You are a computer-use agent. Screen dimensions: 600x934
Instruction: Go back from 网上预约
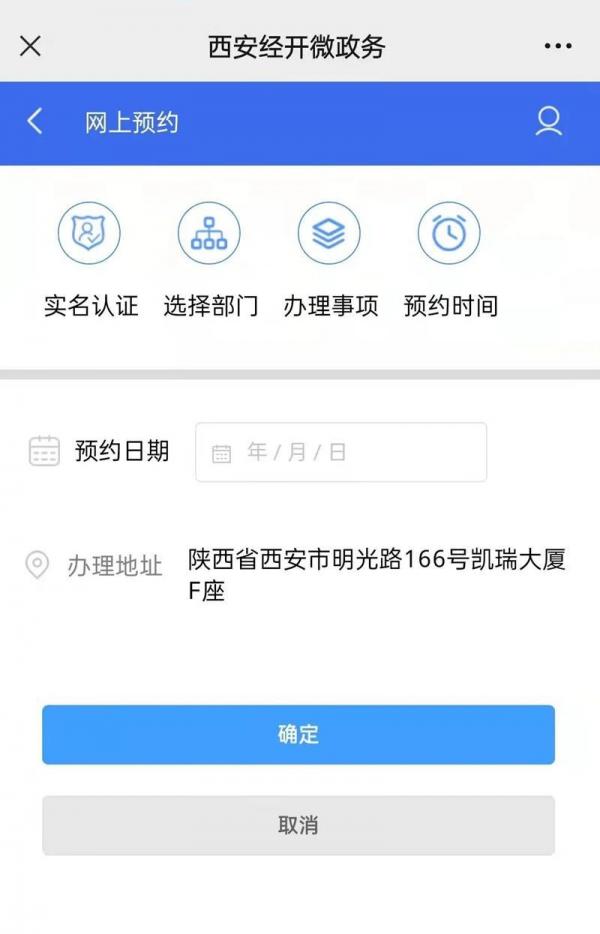pyautogui.click(x=35, y=122)
